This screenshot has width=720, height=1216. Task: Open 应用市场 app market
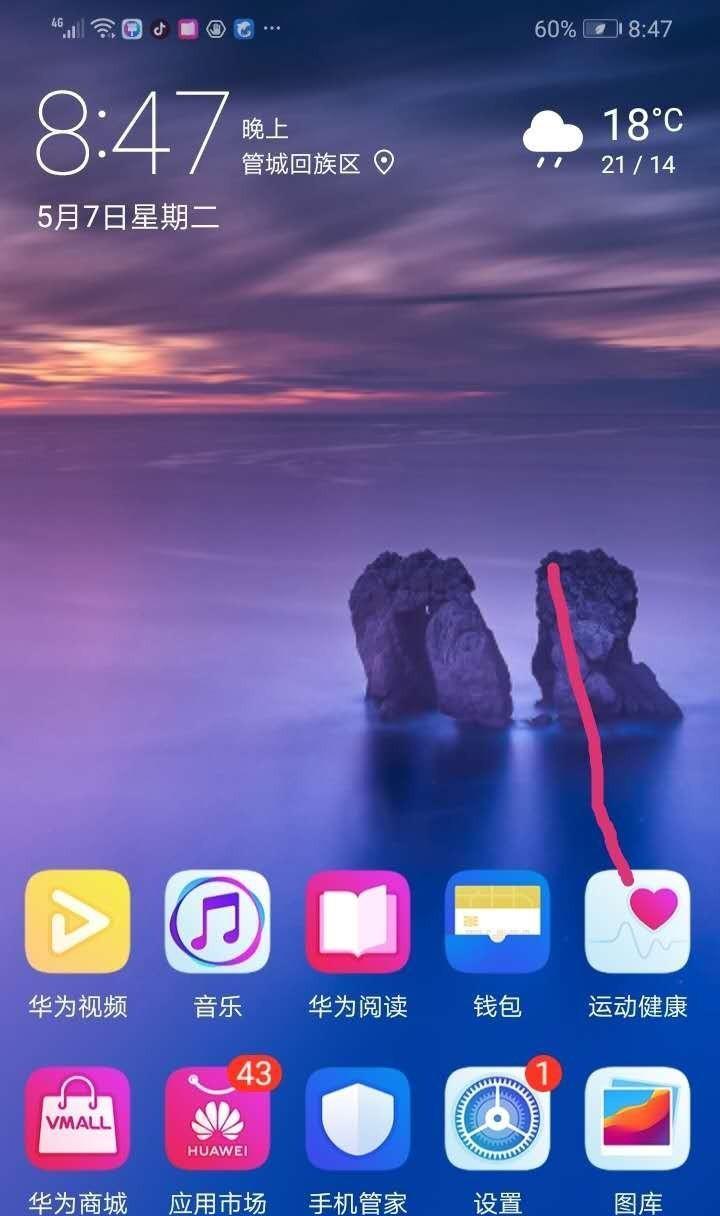point(217,1118)
